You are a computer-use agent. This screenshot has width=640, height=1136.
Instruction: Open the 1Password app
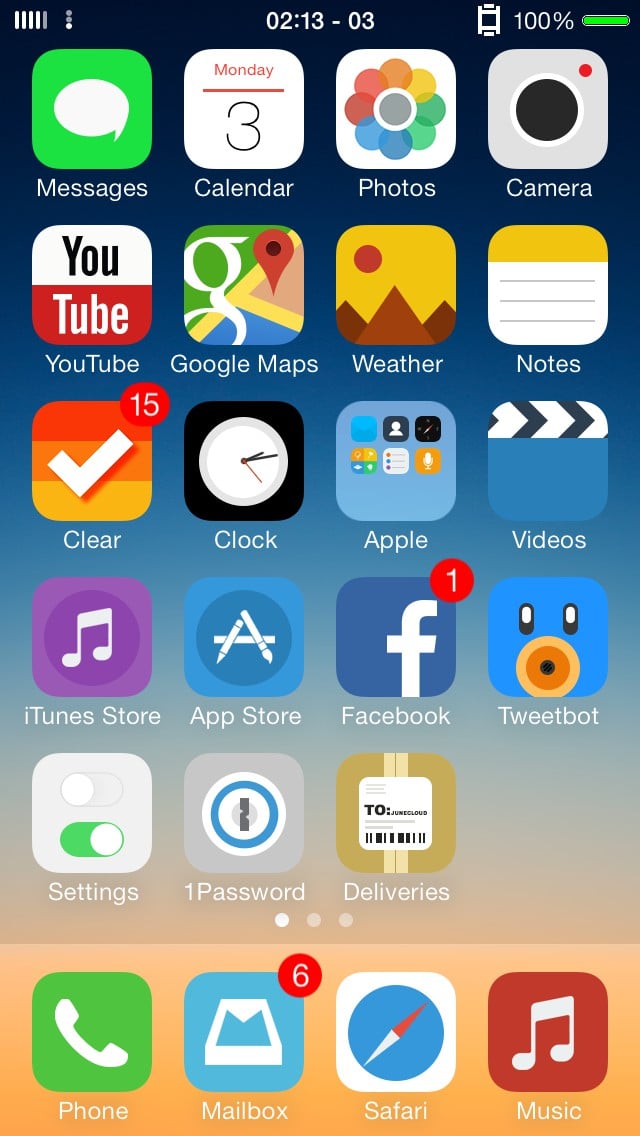[x=244, y=813]
